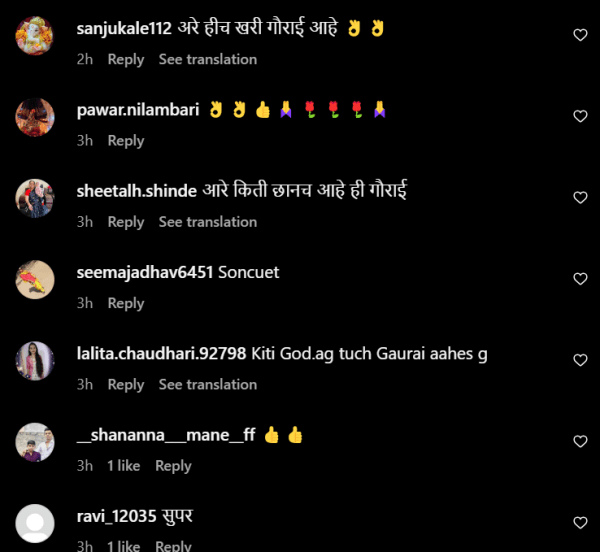
Task: Like sanjukale112's comment
Action: tap(579, 35)
